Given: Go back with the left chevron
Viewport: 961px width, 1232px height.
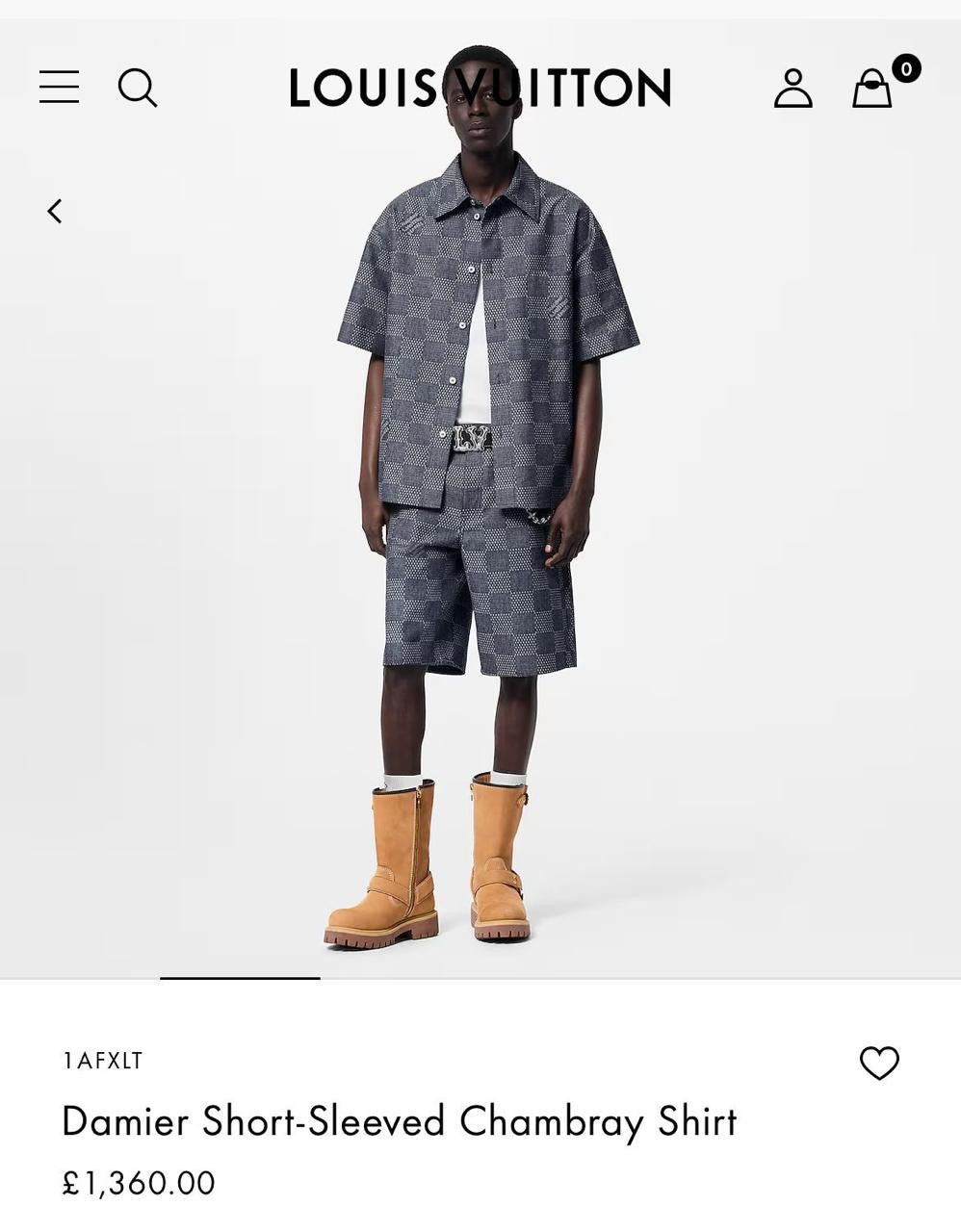Looking at the screenshot, I should coord(55,211).
